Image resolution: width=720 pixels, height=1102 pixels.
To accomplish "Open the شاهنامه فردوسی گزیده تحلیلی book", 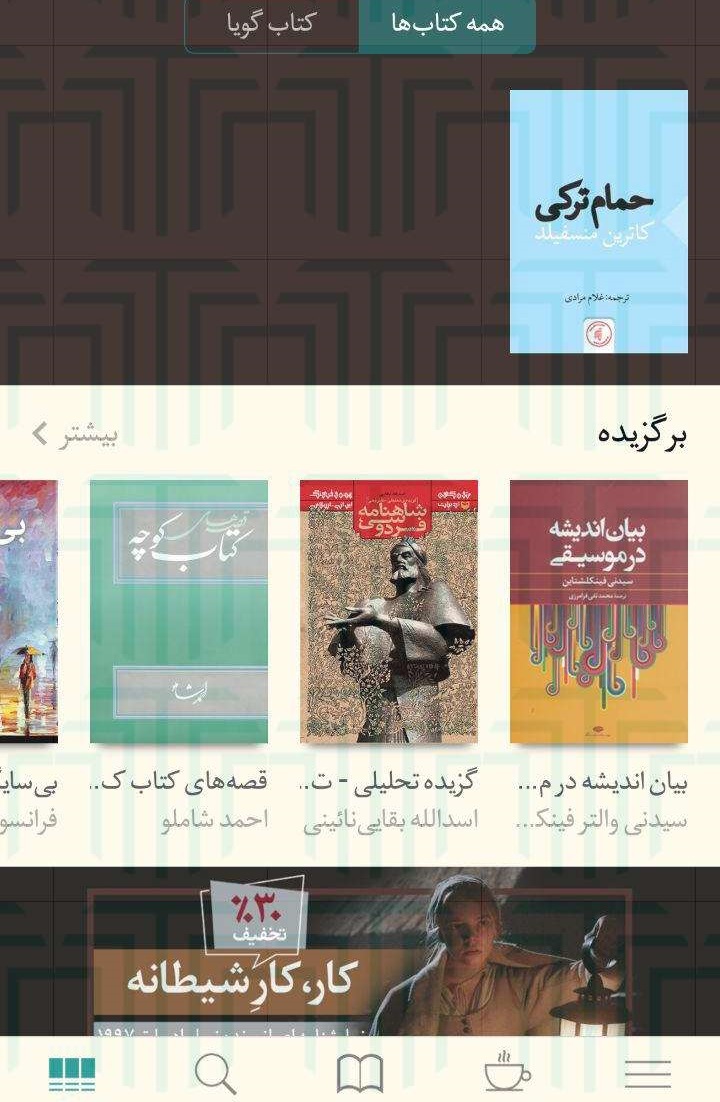I will point(388,611).
